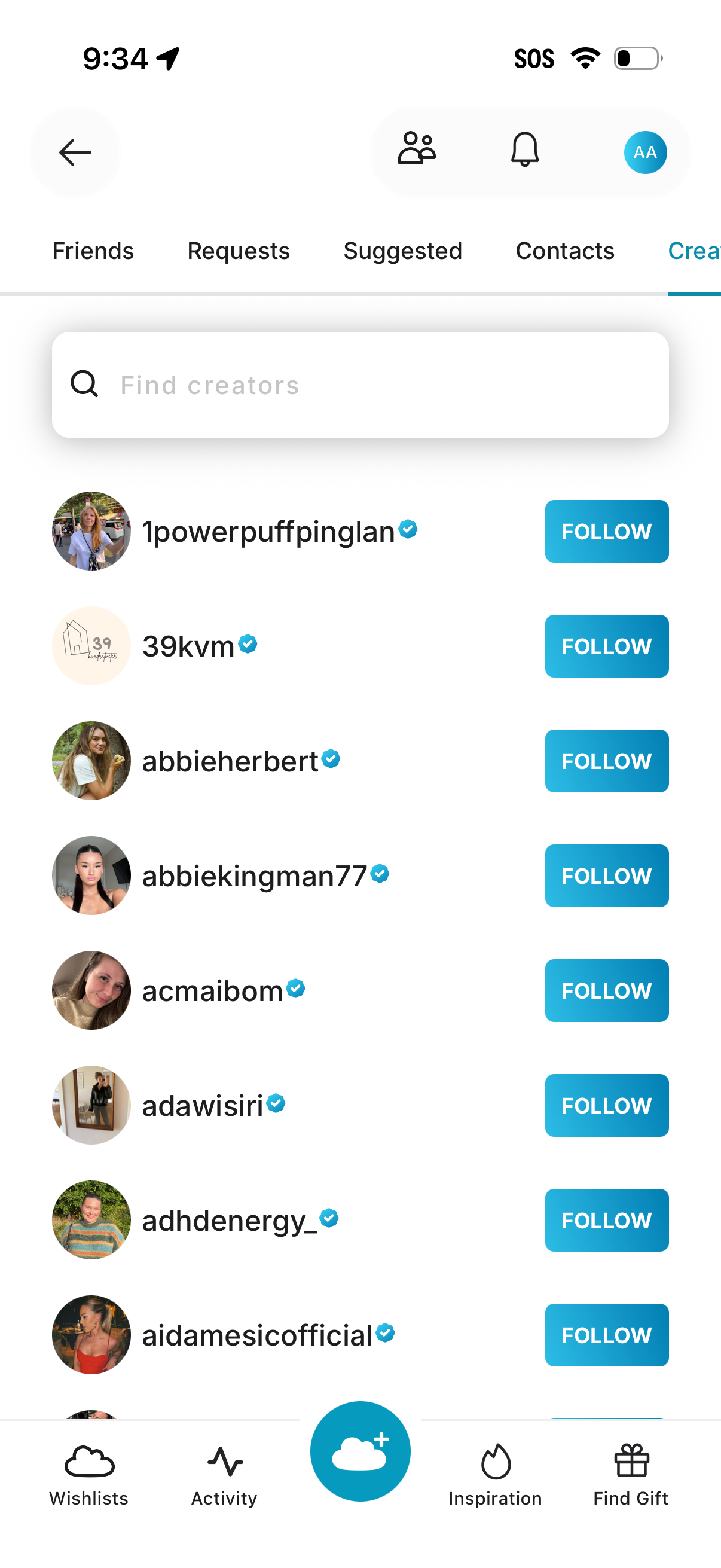Tap the add wish cloud button
The width and height of the screenshot is (721, 1568).
click(x=360, y=1451)
